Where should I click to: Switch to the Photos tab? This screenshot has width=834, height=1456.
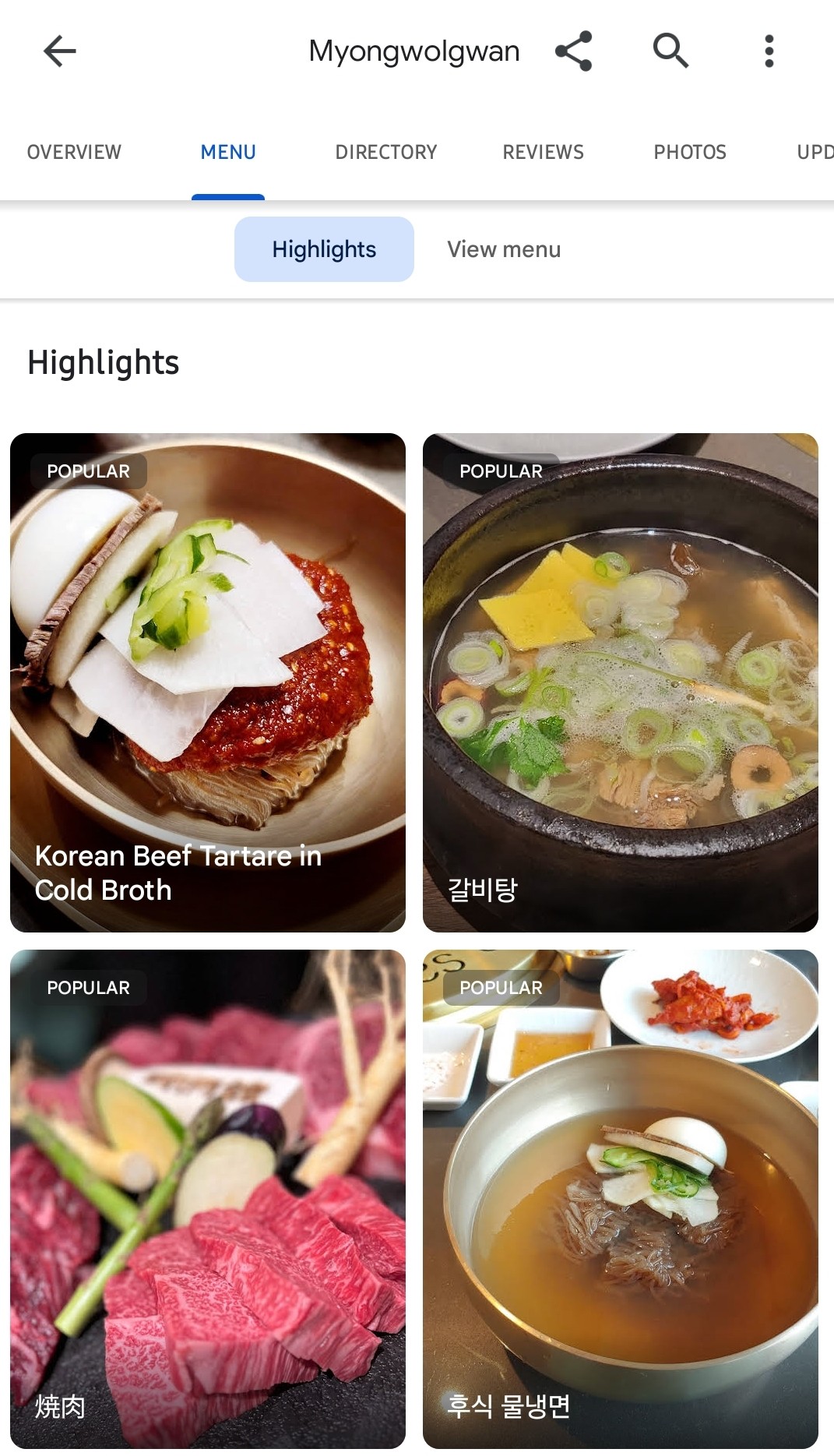[x=690, y=152]
